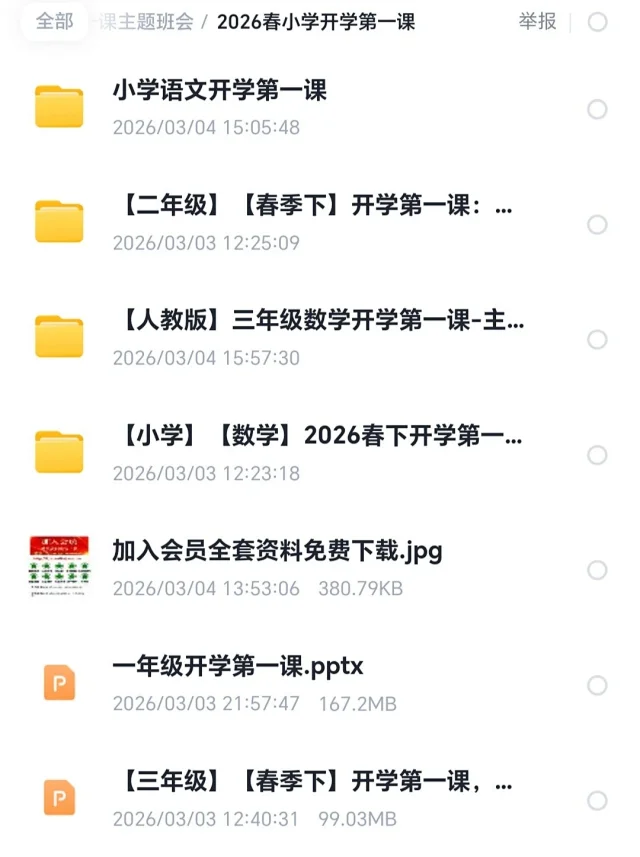Select the 加入会员全套资料免费下载.jpg checkbox
This screenshot has width=640, height=857.
(597, 570)
